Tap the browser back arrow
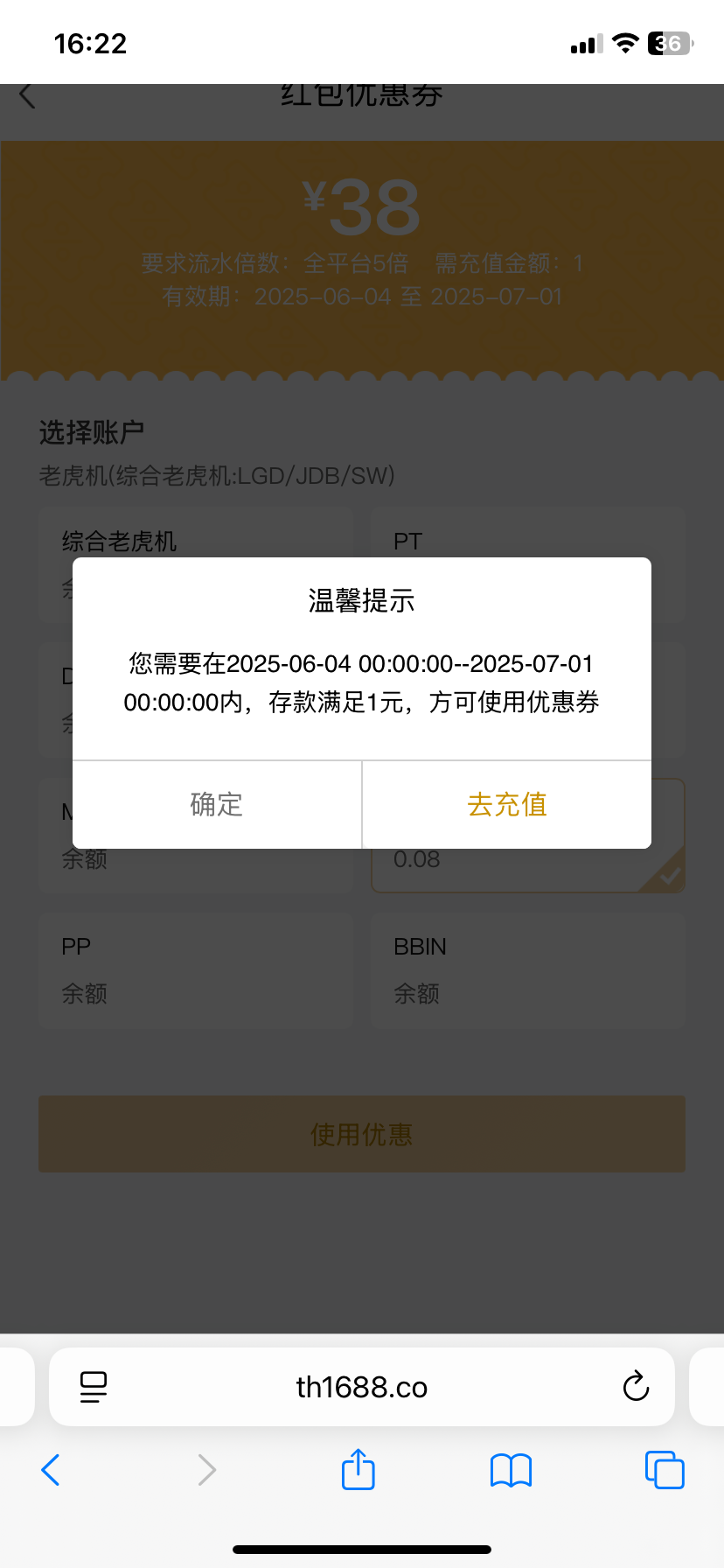The height and width of the screenshot is (1568, 724). (x=50, y=1470)
